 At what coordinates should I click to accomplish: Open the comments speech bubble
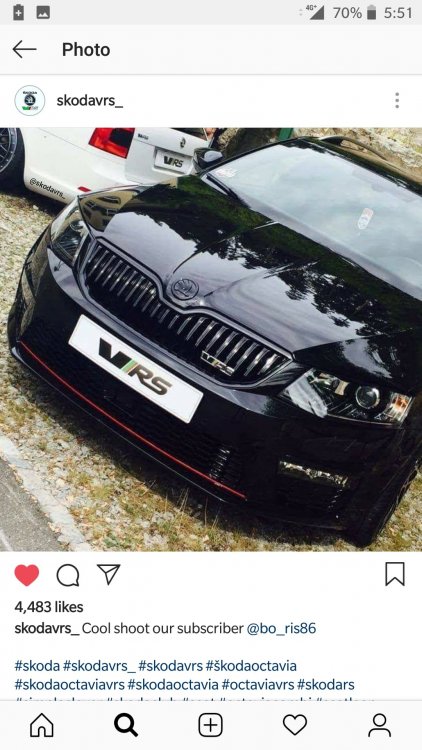pos(68,575)
